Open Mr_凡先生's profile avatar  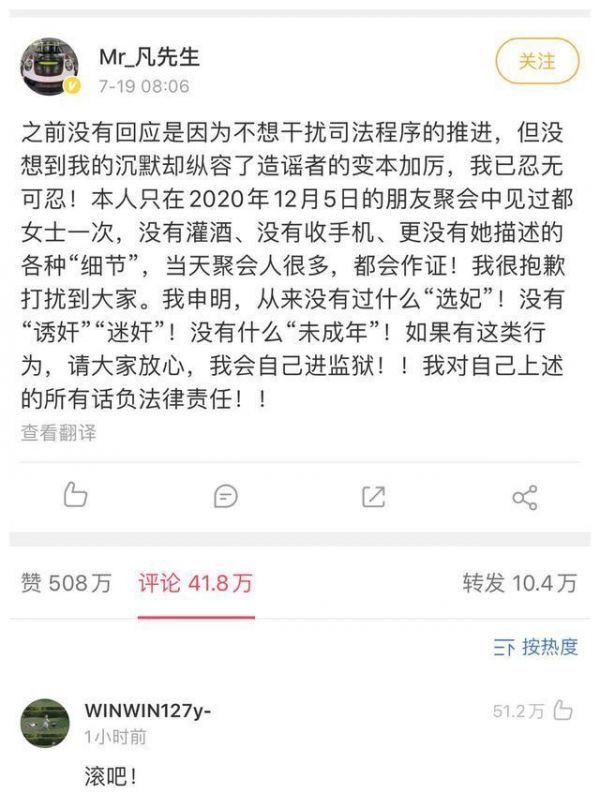pyautogui.click(x=50, y=69)
